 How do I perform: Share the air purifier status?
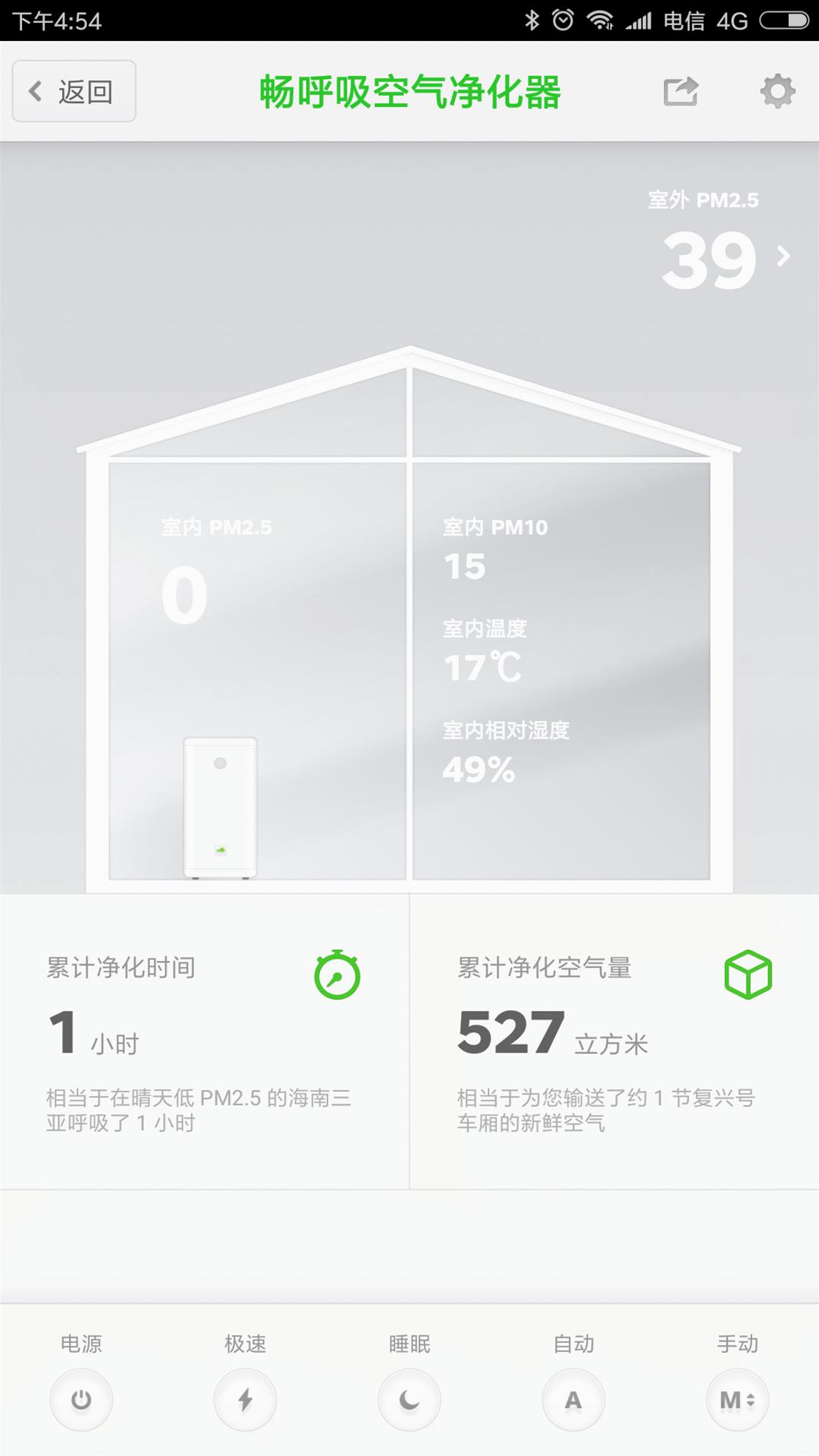(680, 92)
